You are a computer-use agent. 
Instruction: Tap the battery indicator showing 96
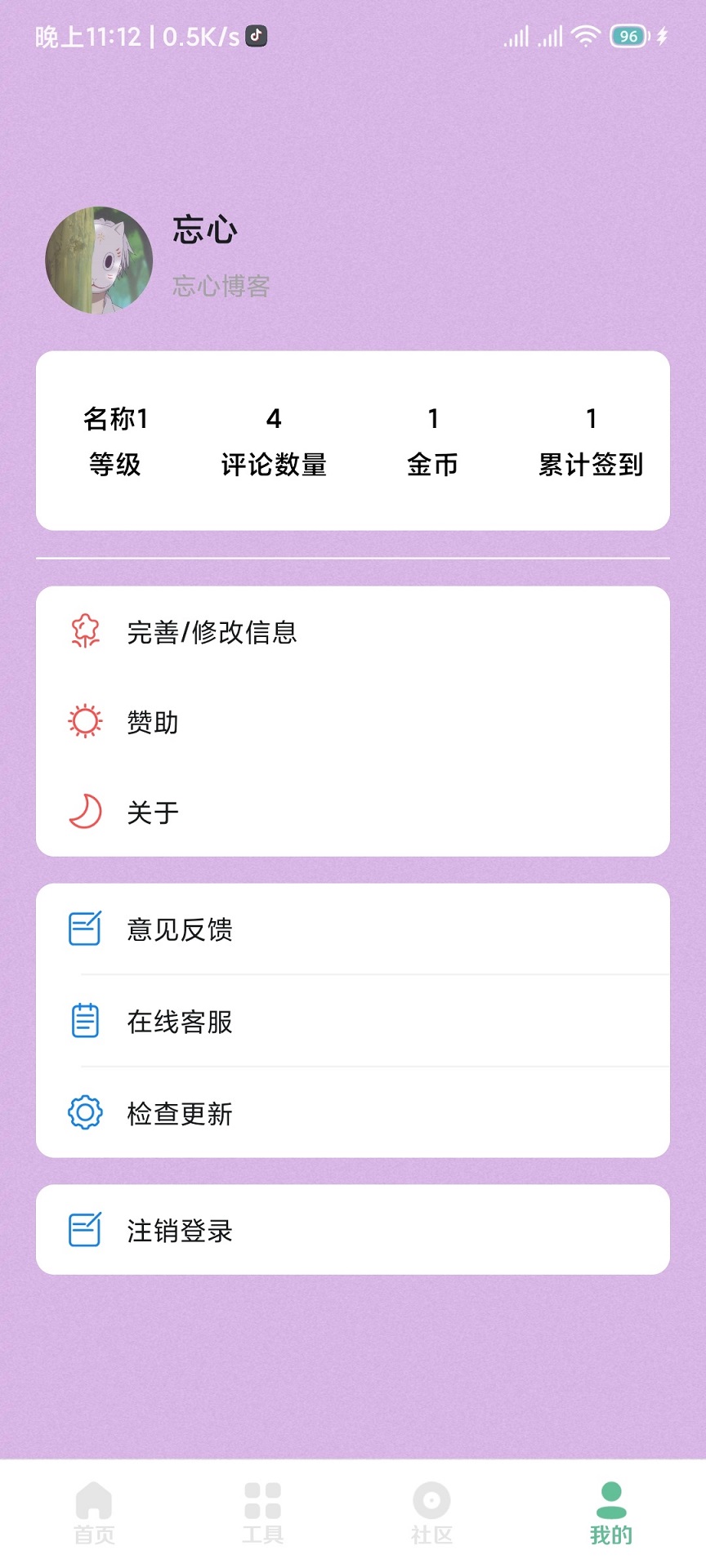627,36
